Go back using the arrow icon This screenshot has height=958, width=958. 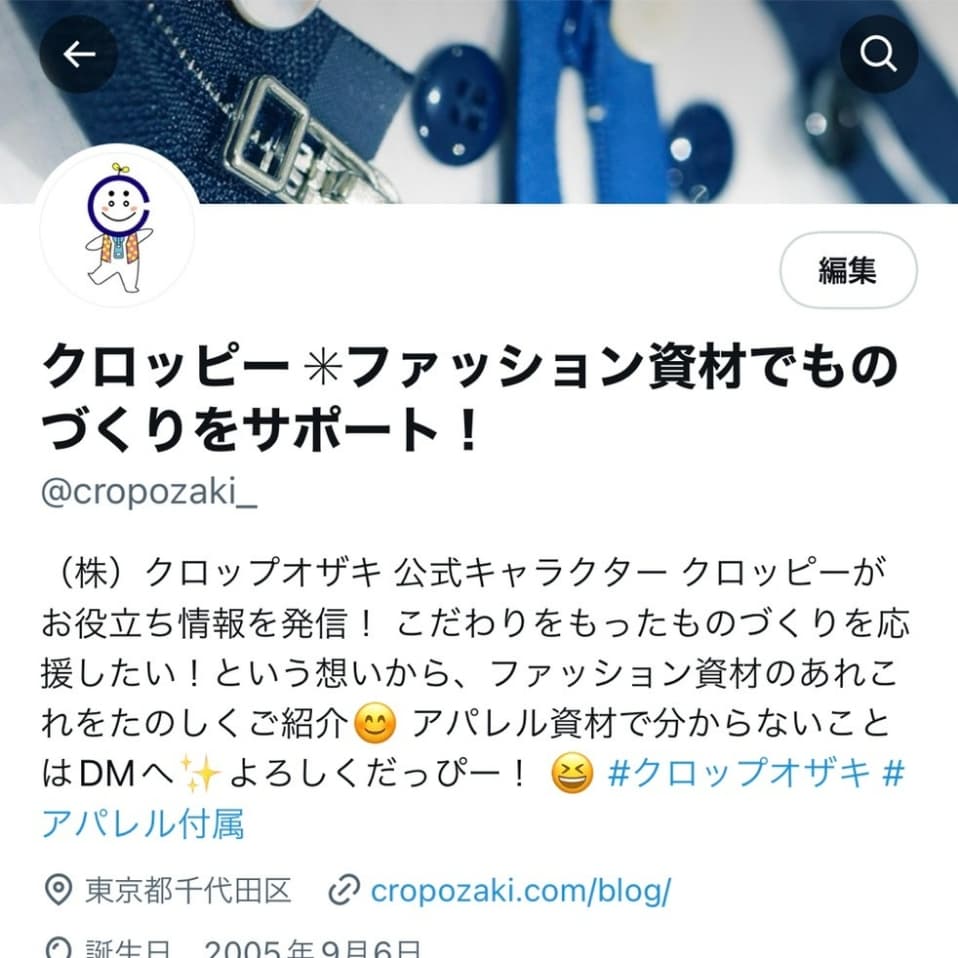tap(78, 54)
